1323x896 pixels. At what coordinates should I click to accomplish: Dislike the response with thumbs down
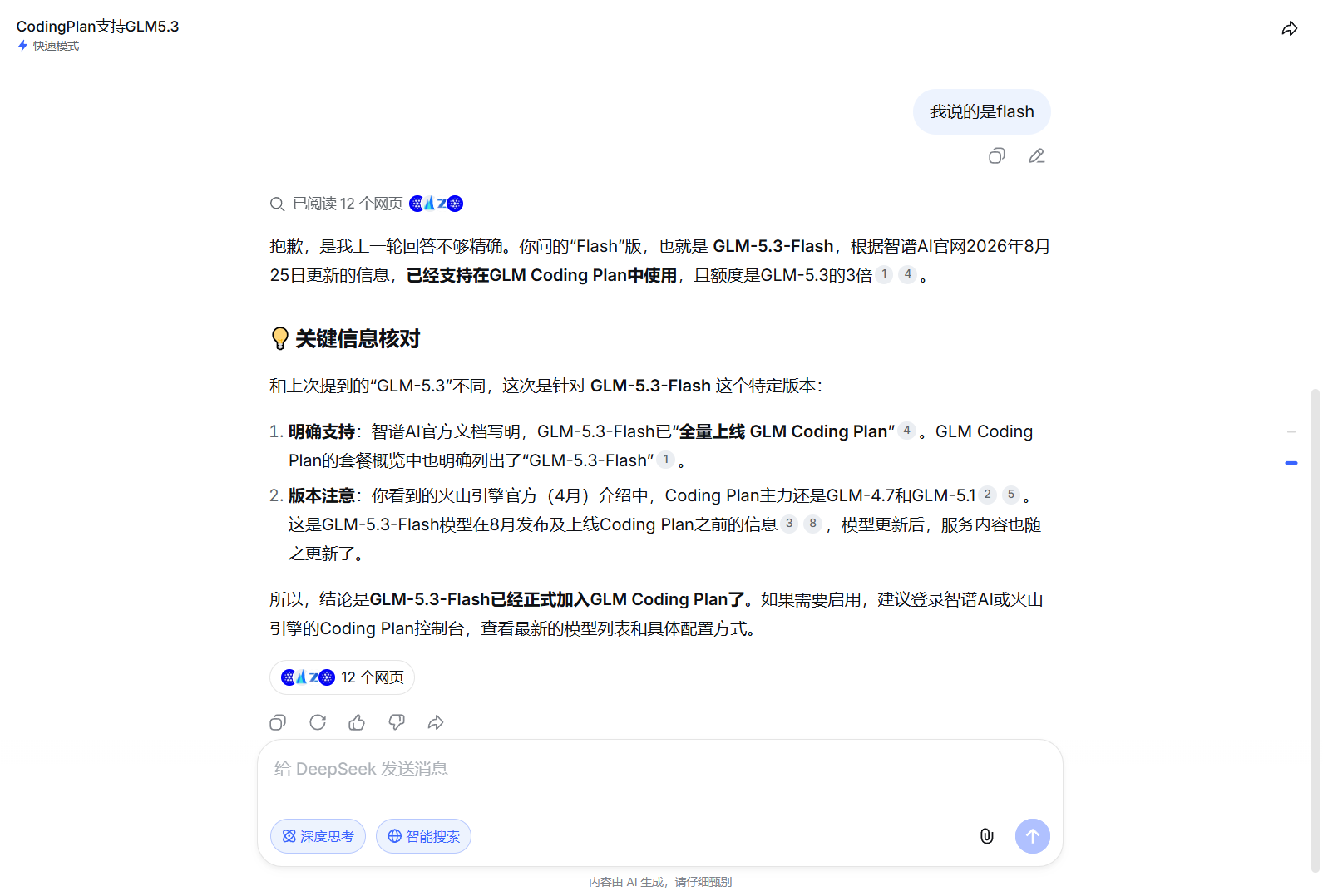(397, 722)
